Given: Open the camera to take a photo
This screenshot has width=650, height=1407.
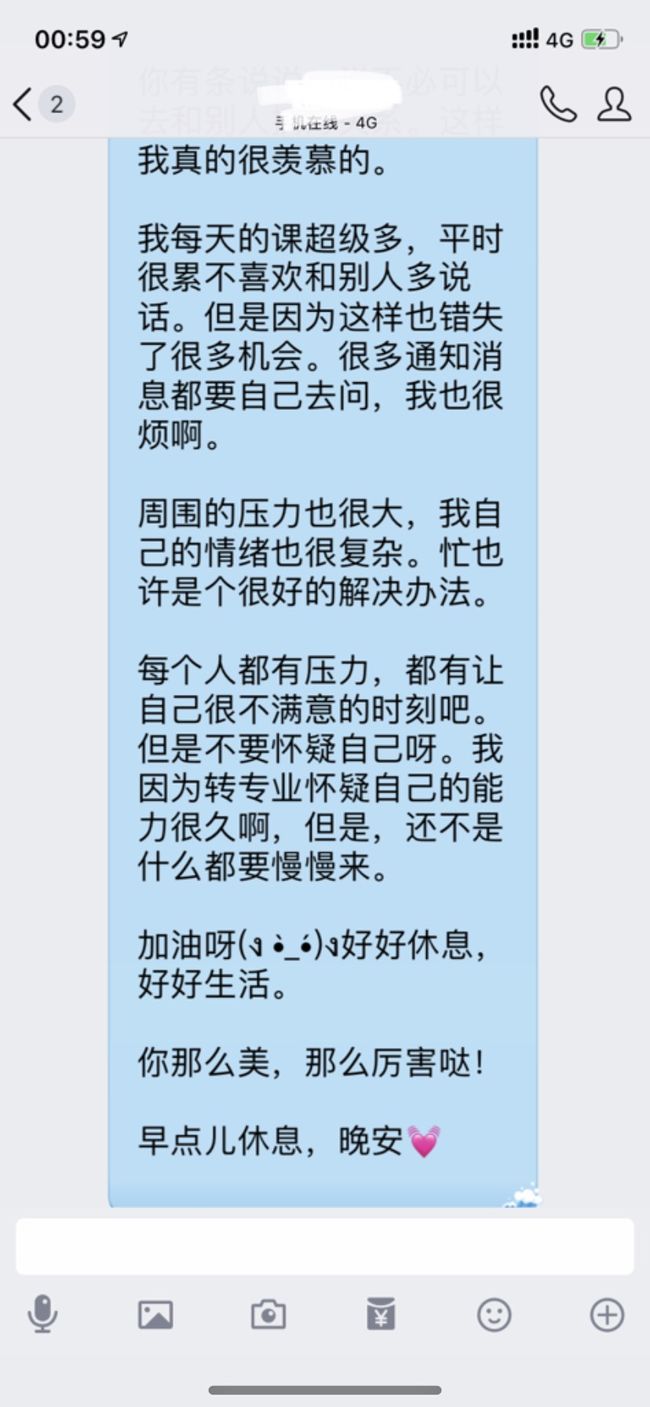Looking at the screenshot, I should point(268,1315).
